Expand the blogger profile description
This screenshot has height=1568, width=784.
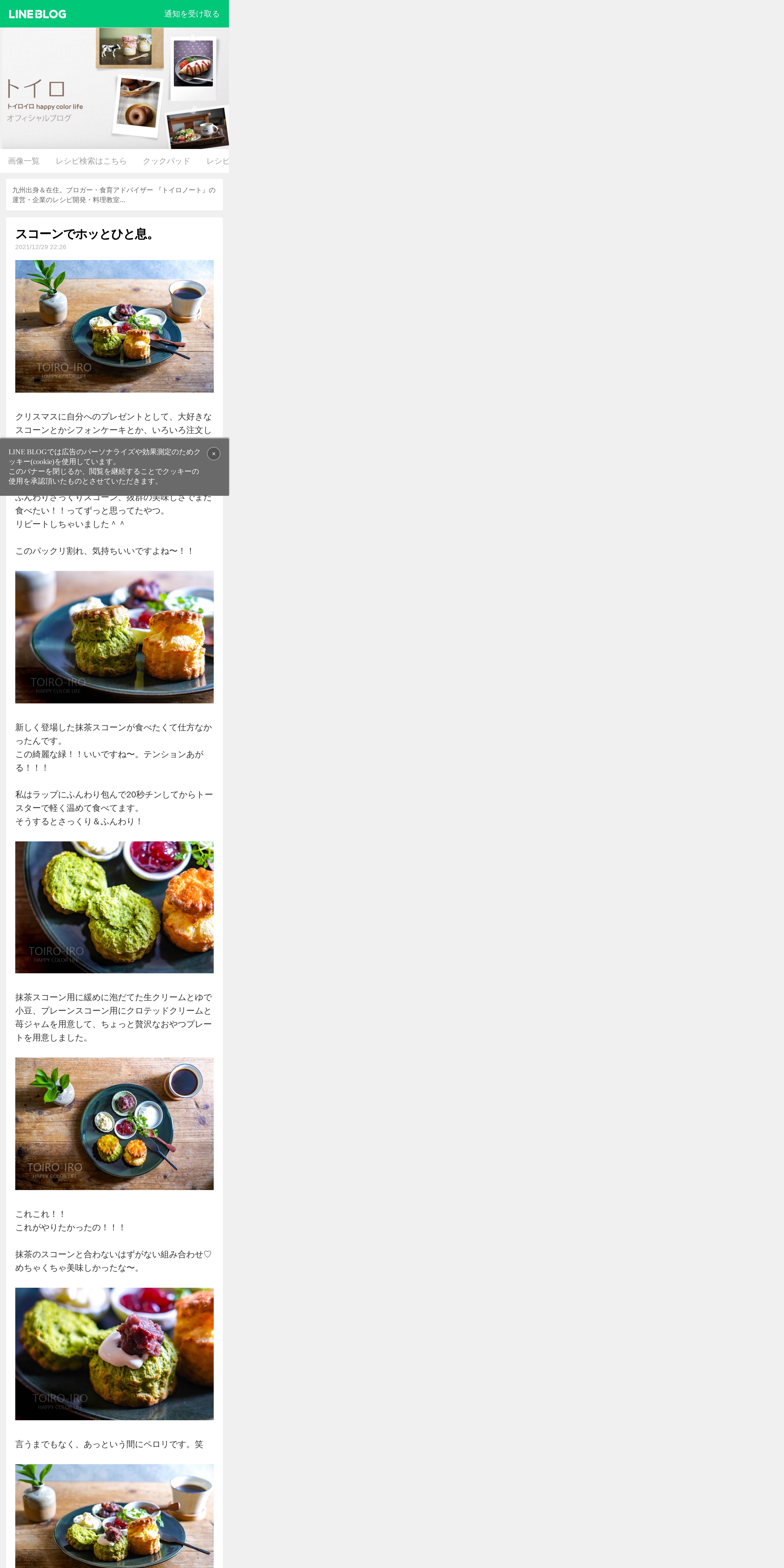point(114,195)
